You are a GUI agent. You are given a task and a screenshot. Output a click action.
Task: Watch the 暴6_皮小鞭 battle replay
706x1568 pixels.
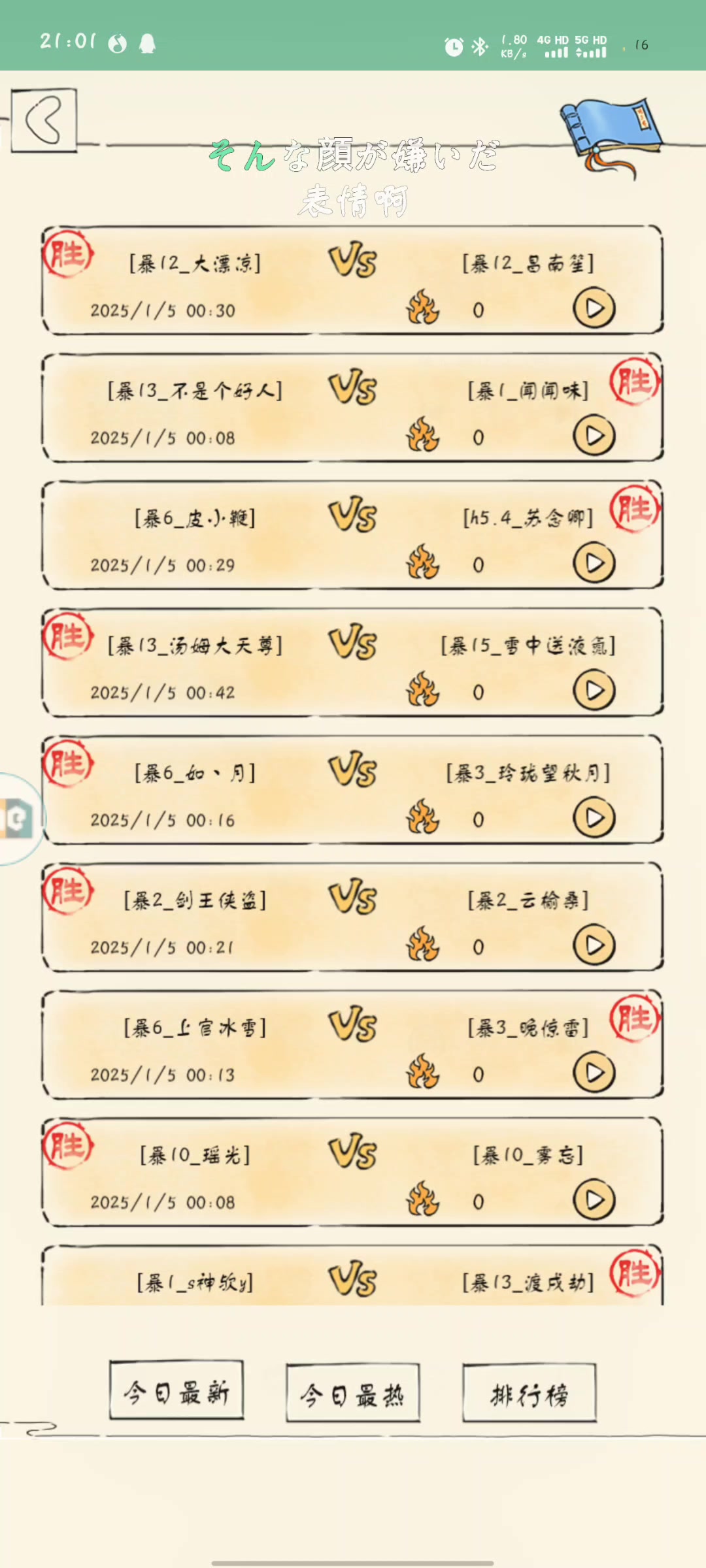594,563
